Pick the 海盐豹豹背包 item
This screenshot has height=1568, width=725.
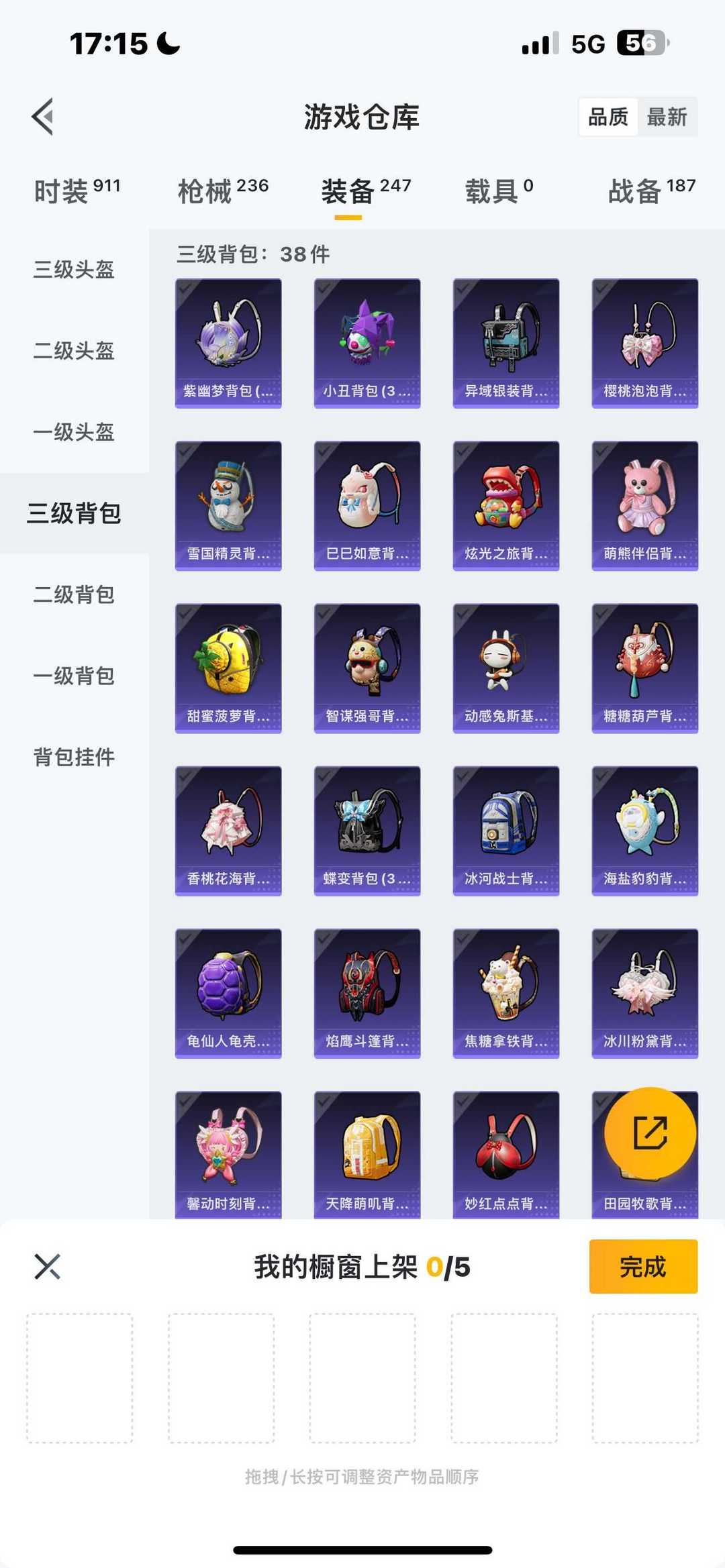point(644,831)
